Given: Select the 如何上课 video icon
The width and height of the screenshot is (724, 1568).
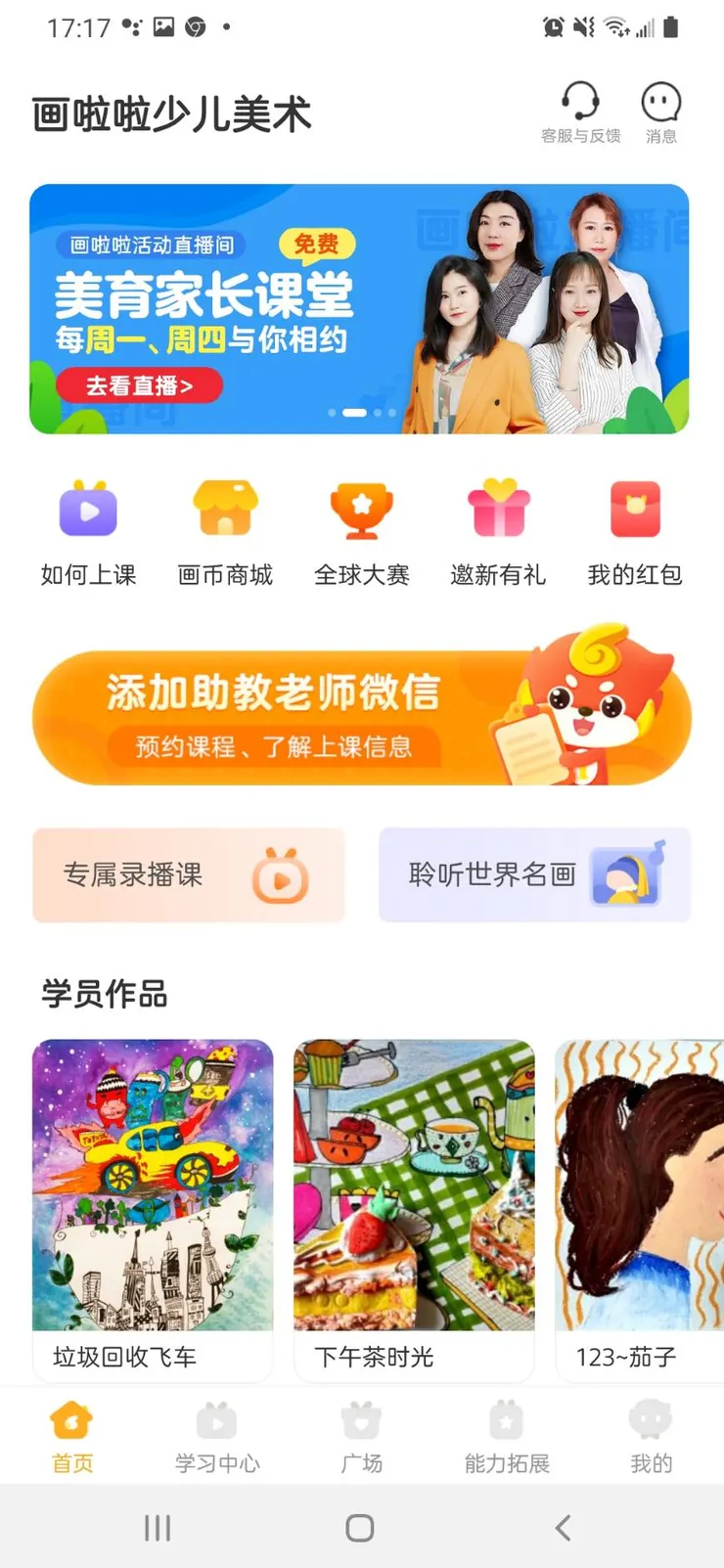Looking at the screenshot, I should tap(88, 510).
